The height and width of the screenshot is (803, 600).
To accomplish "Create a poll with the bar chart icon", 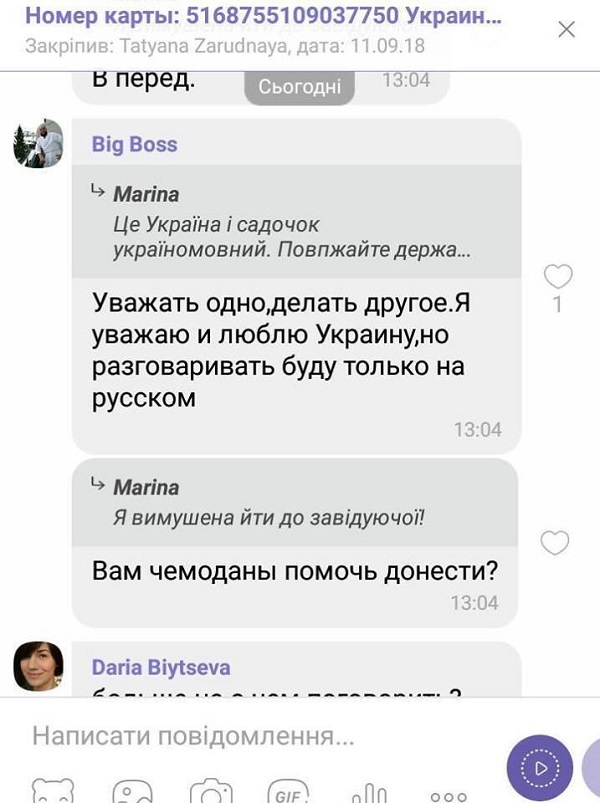I will [x=368, y=792].
